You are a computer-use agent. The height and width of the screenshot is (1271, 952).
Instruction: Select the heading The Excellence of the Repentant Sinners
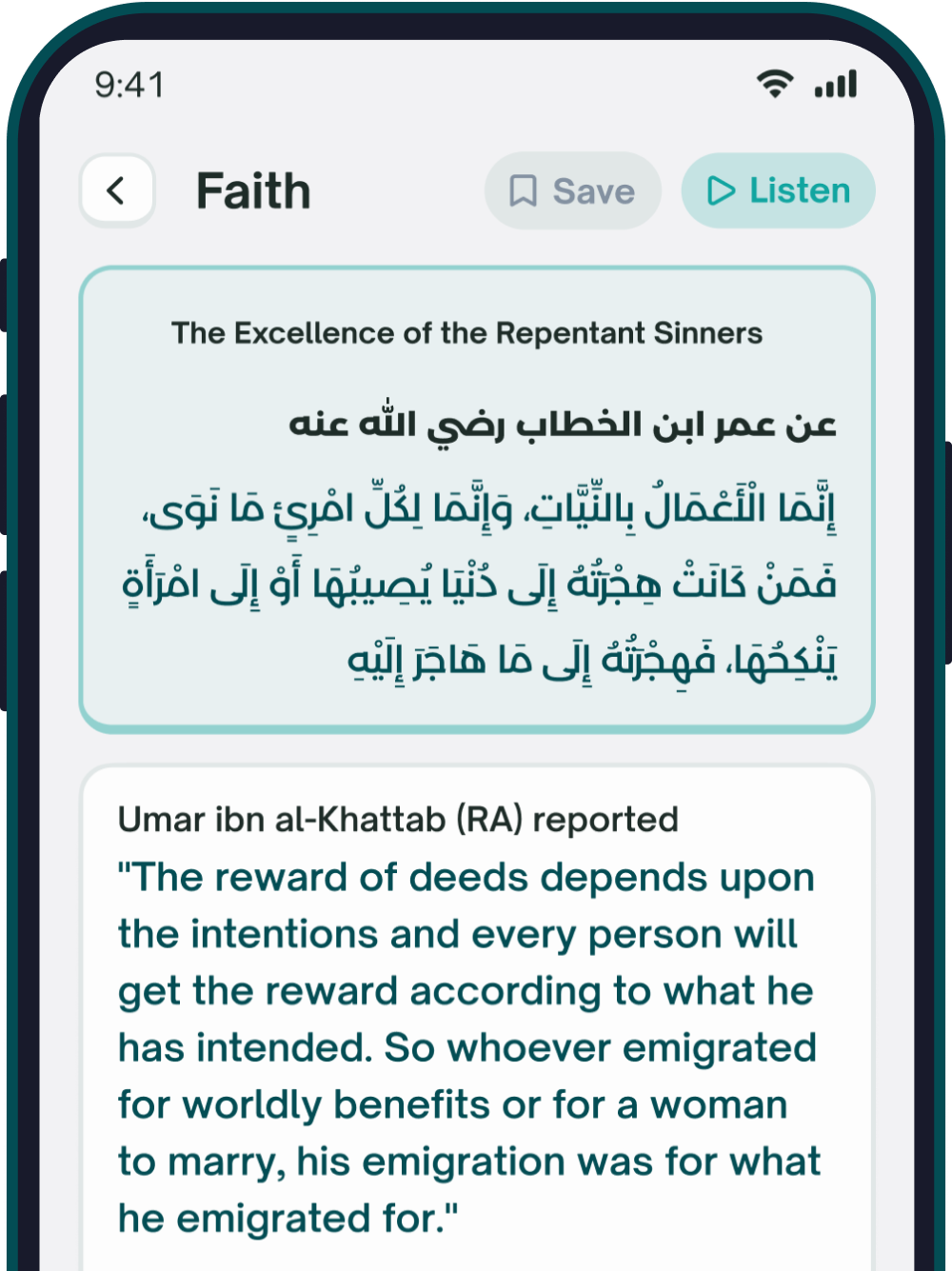[467, 333]
